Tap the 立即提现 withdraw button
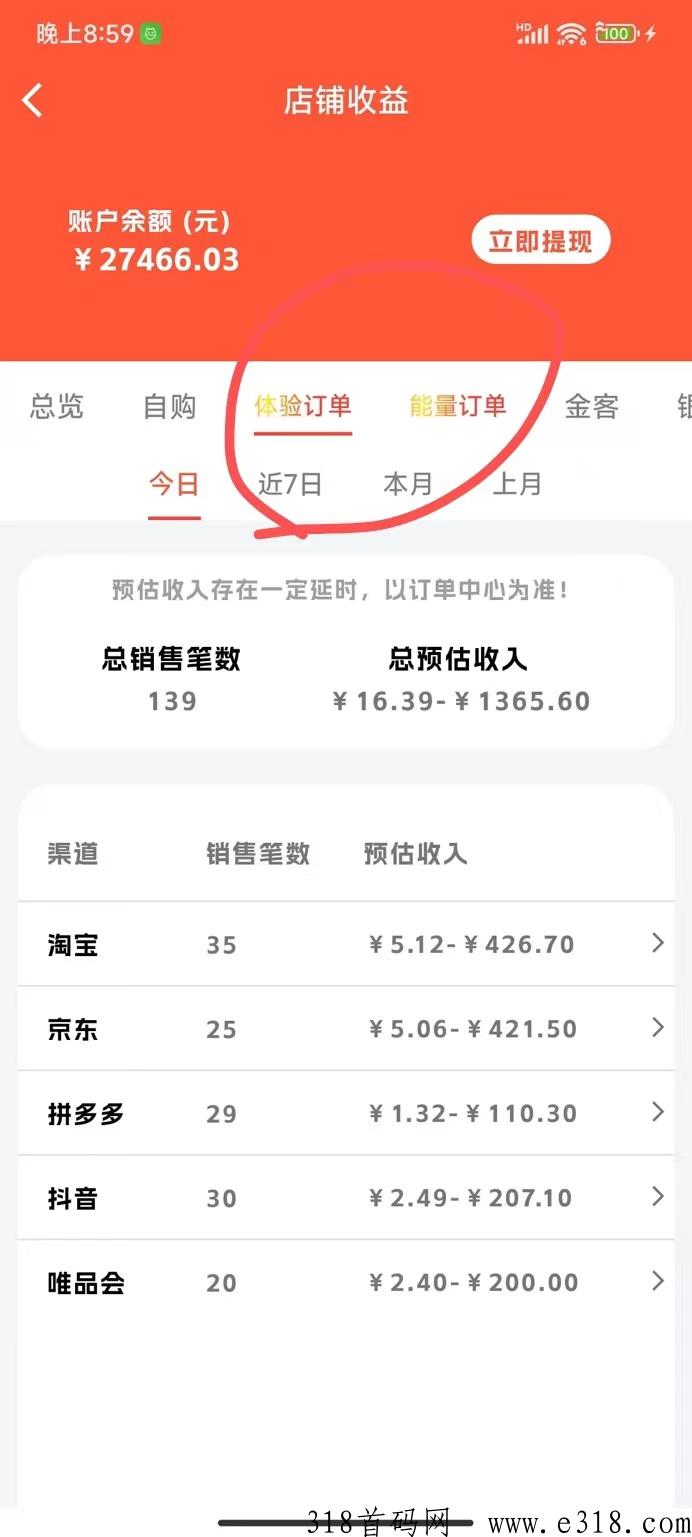The height and width of the screenshot is (1537, 692). 540,240
